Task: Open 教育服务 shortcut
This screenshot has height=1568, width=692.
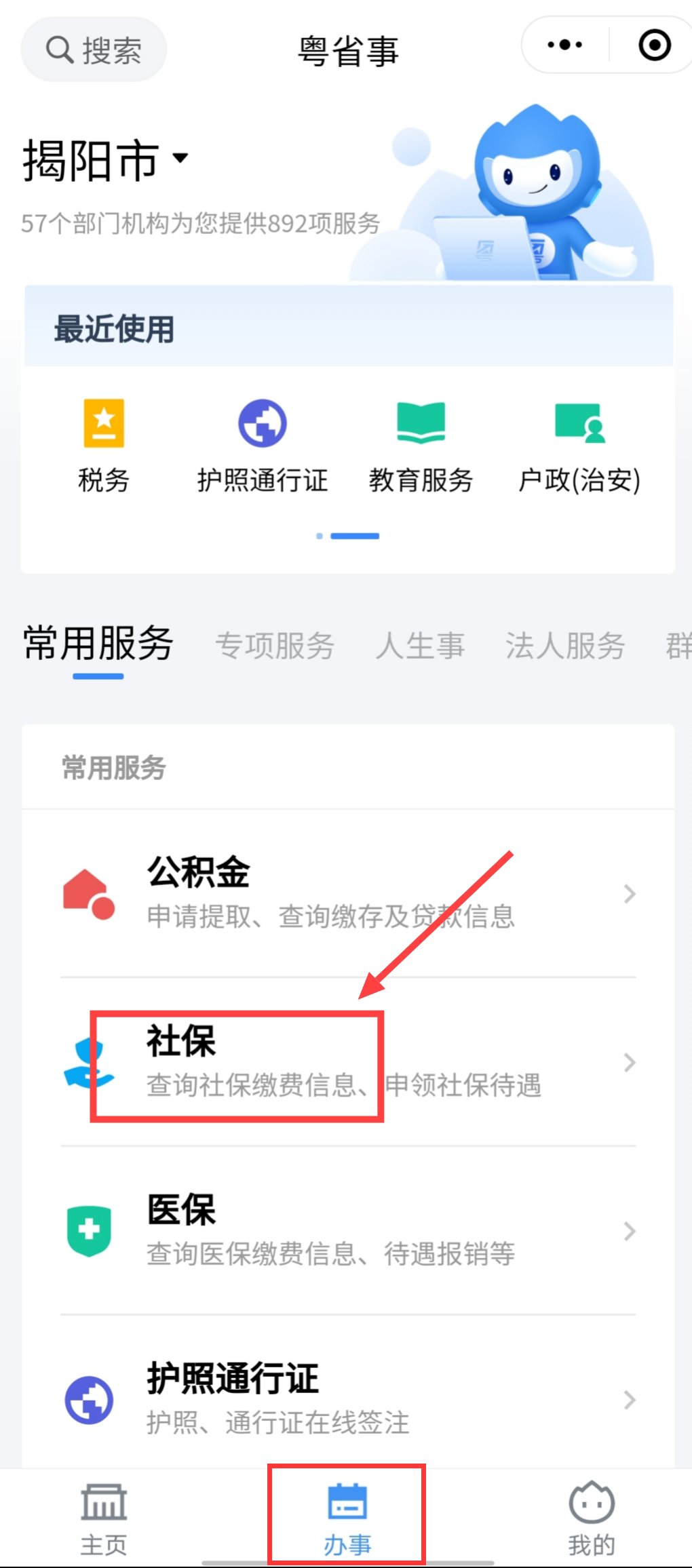Action: [421, 446]
